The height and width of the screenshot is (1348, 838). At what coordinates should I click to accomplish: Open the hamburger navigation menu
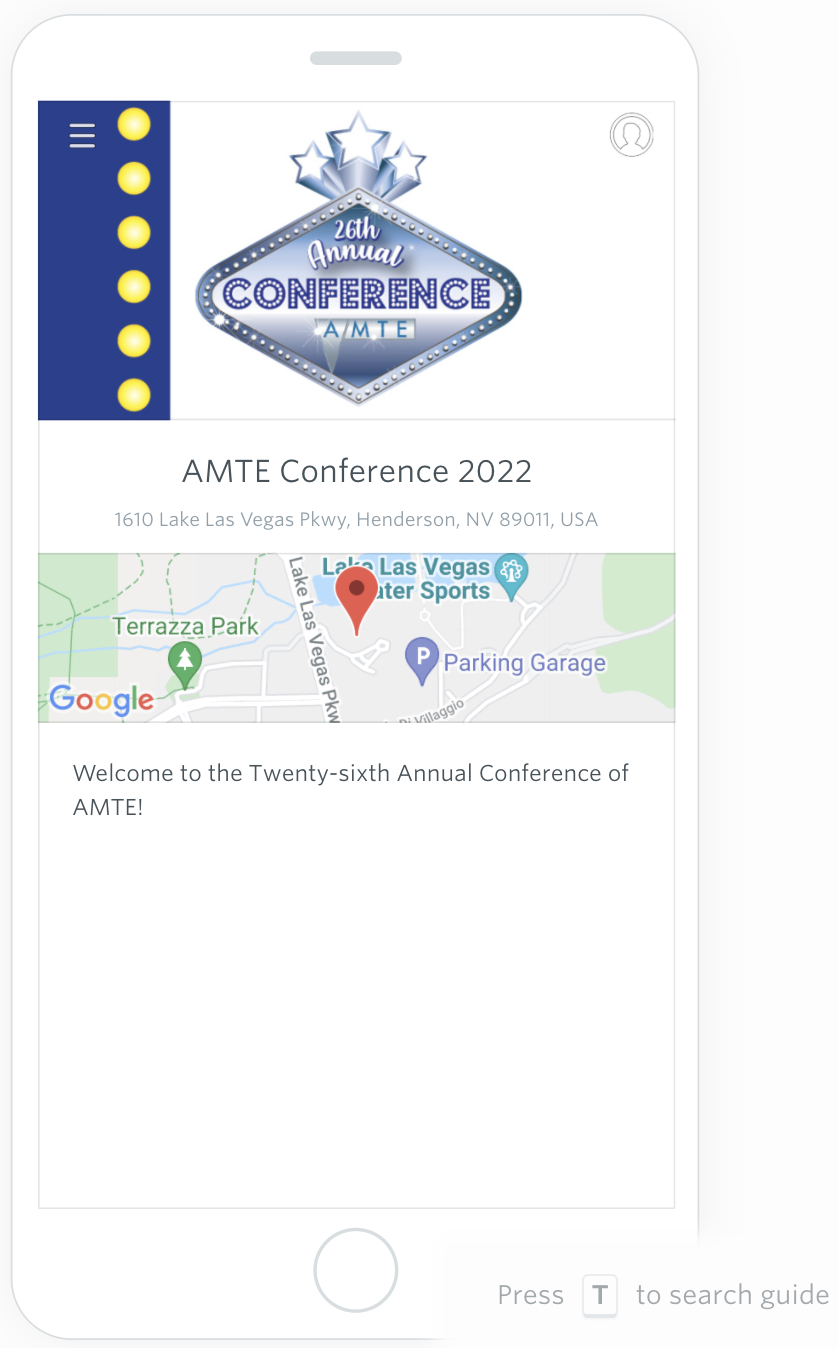(x=81, y=135)
